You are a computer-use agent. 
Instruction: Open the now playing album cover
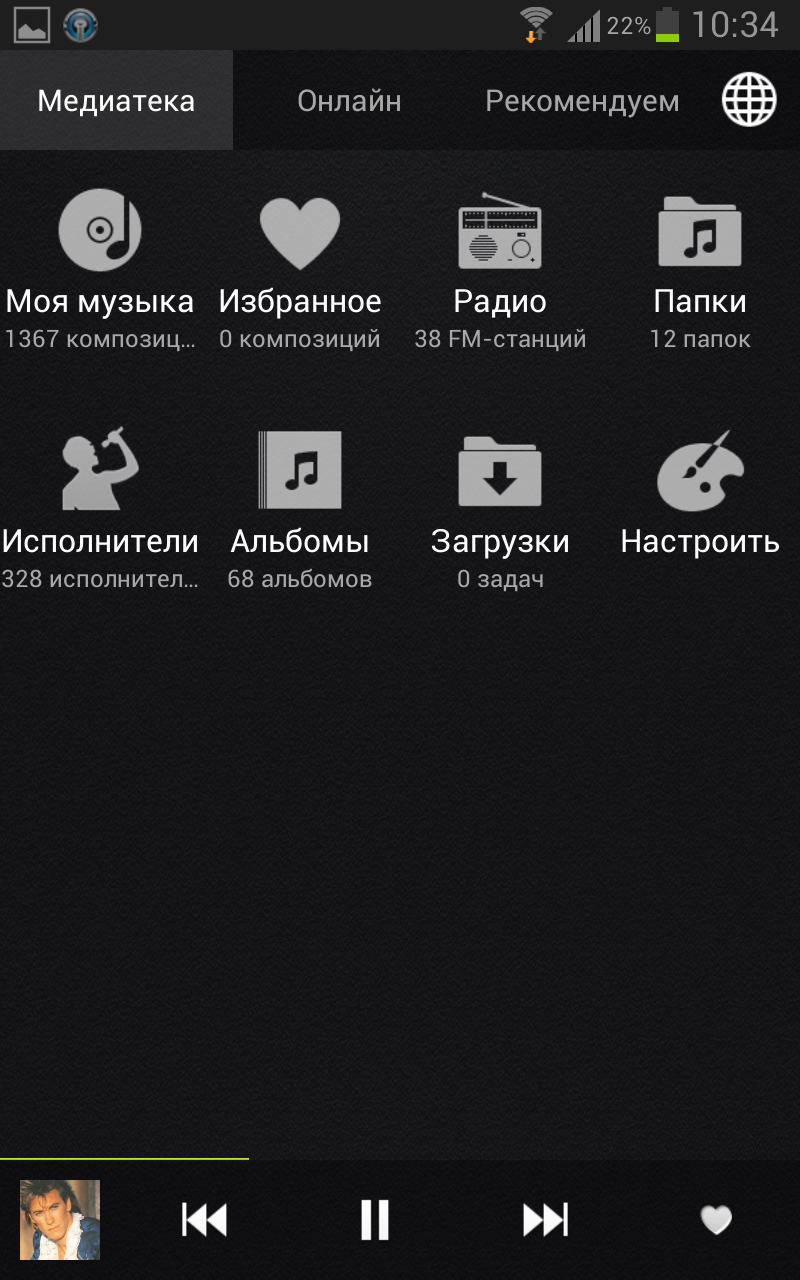coord(60,1220)
